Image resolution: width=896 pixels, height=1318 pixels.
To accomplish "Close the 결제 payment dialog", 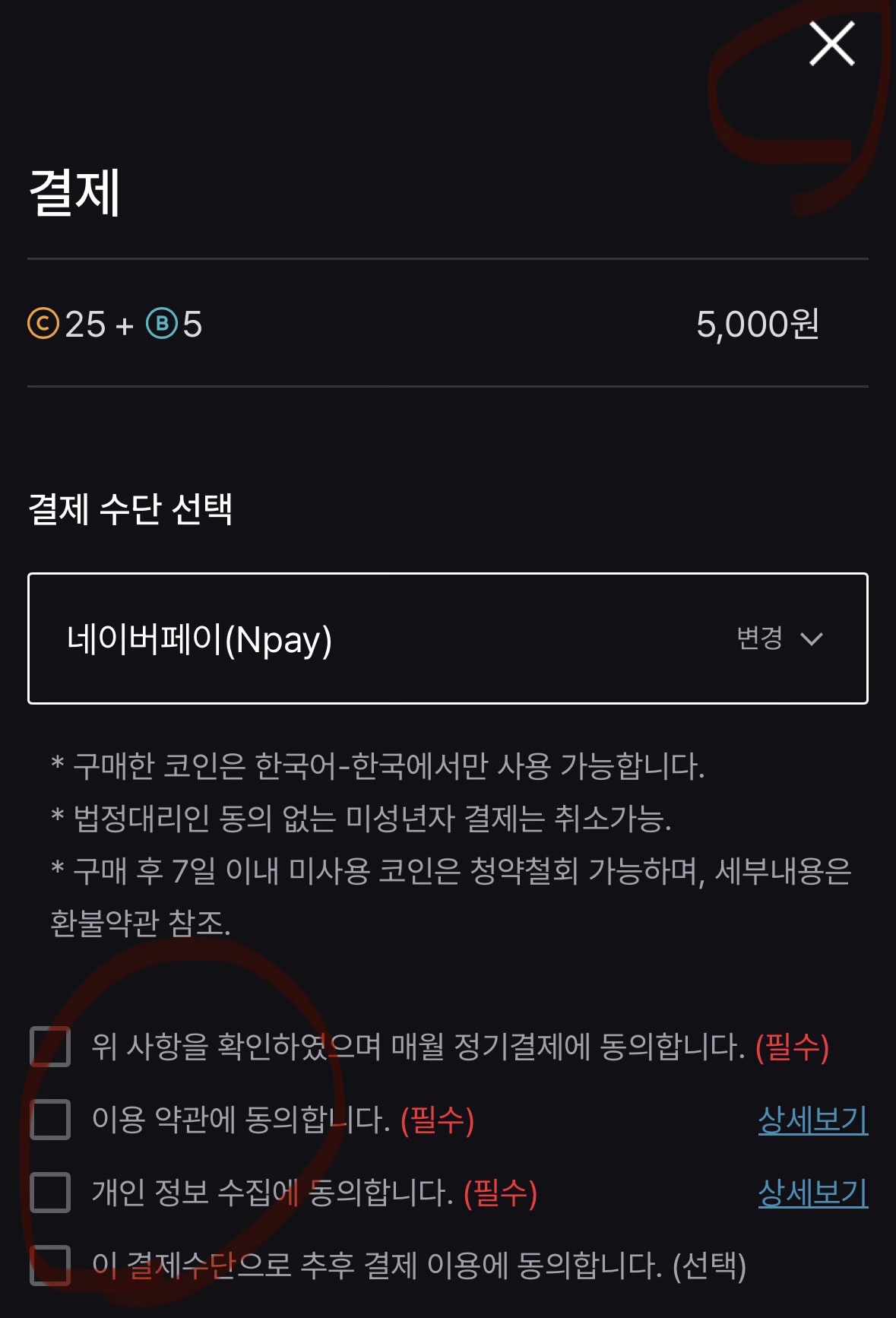I will coord(832,43).
